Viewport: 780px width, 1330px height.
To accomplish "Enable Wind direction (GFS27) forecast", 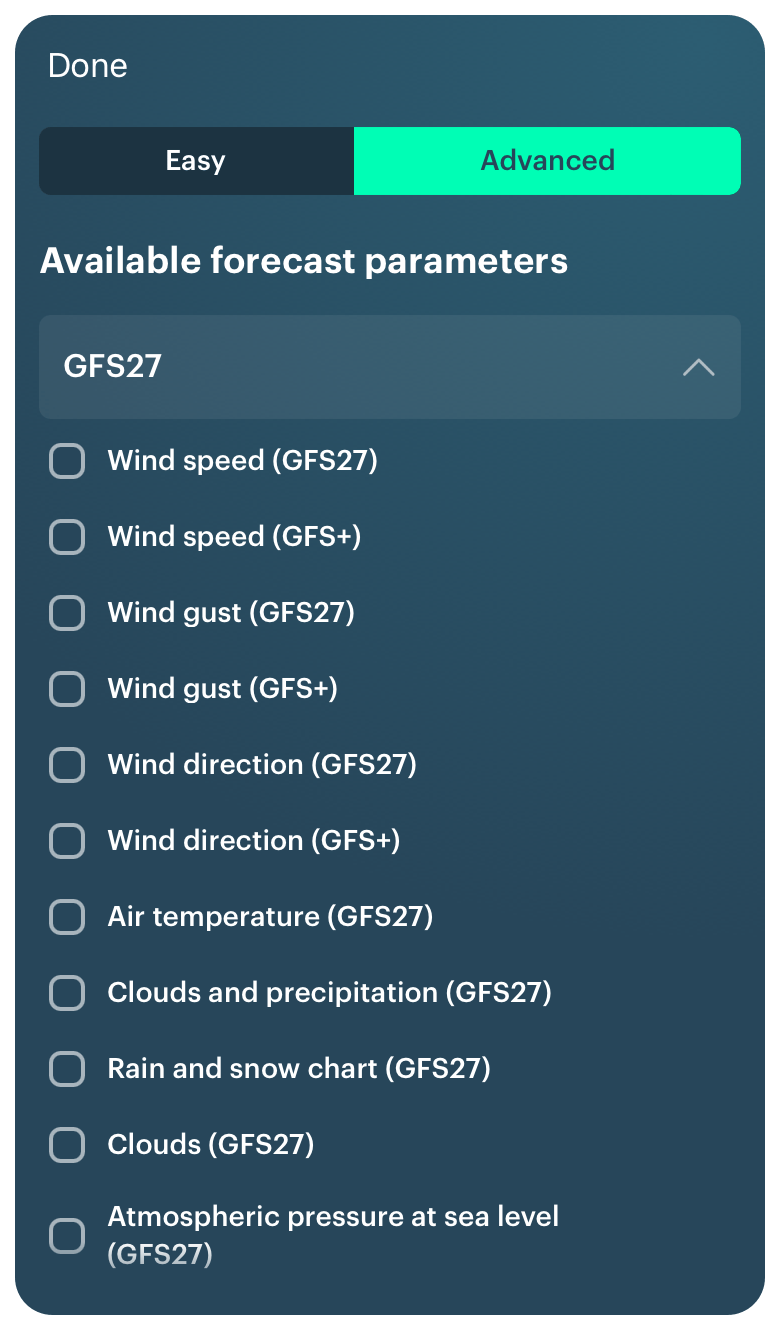I will click(x=67, y=765).
